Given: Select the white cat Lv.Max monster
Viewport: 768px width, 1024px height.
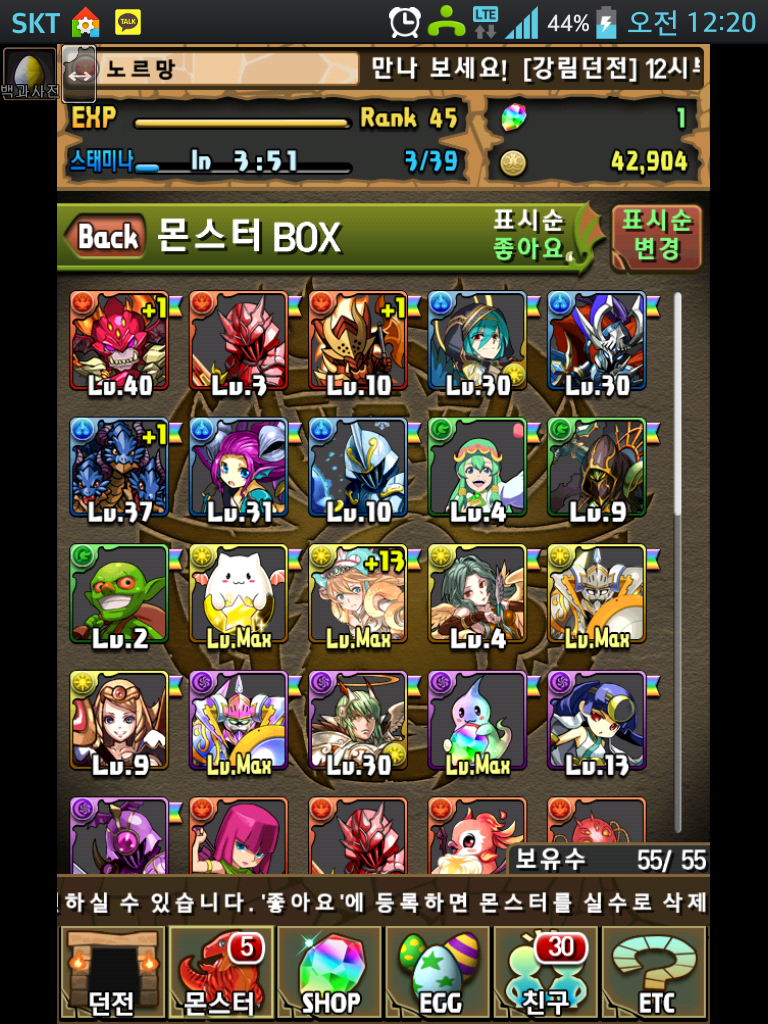Looking at the screenshot, I should pos(238,594).
